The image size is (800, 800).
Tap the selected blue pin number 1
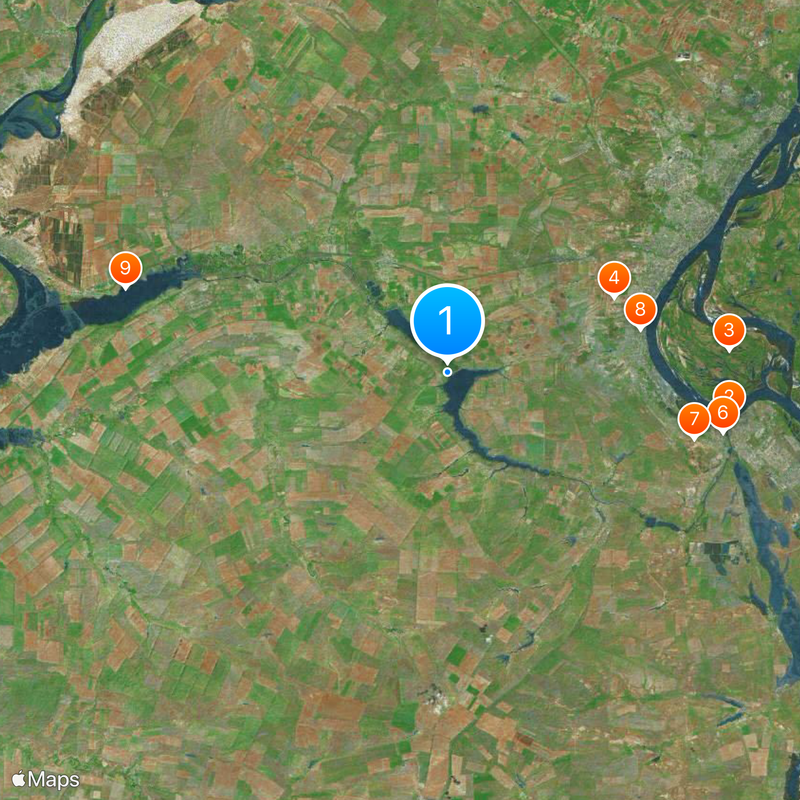coord(446,322)
